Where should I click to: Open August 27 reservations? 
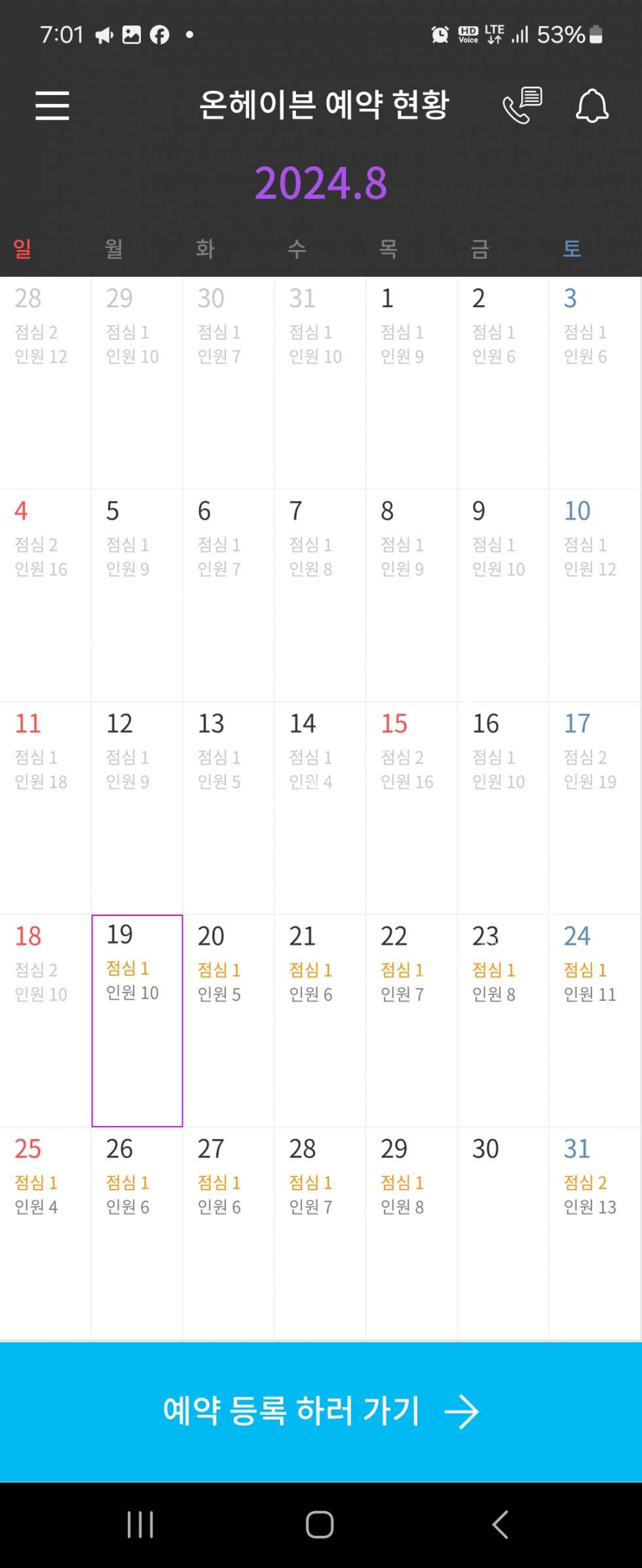[x=228, y=1232]
